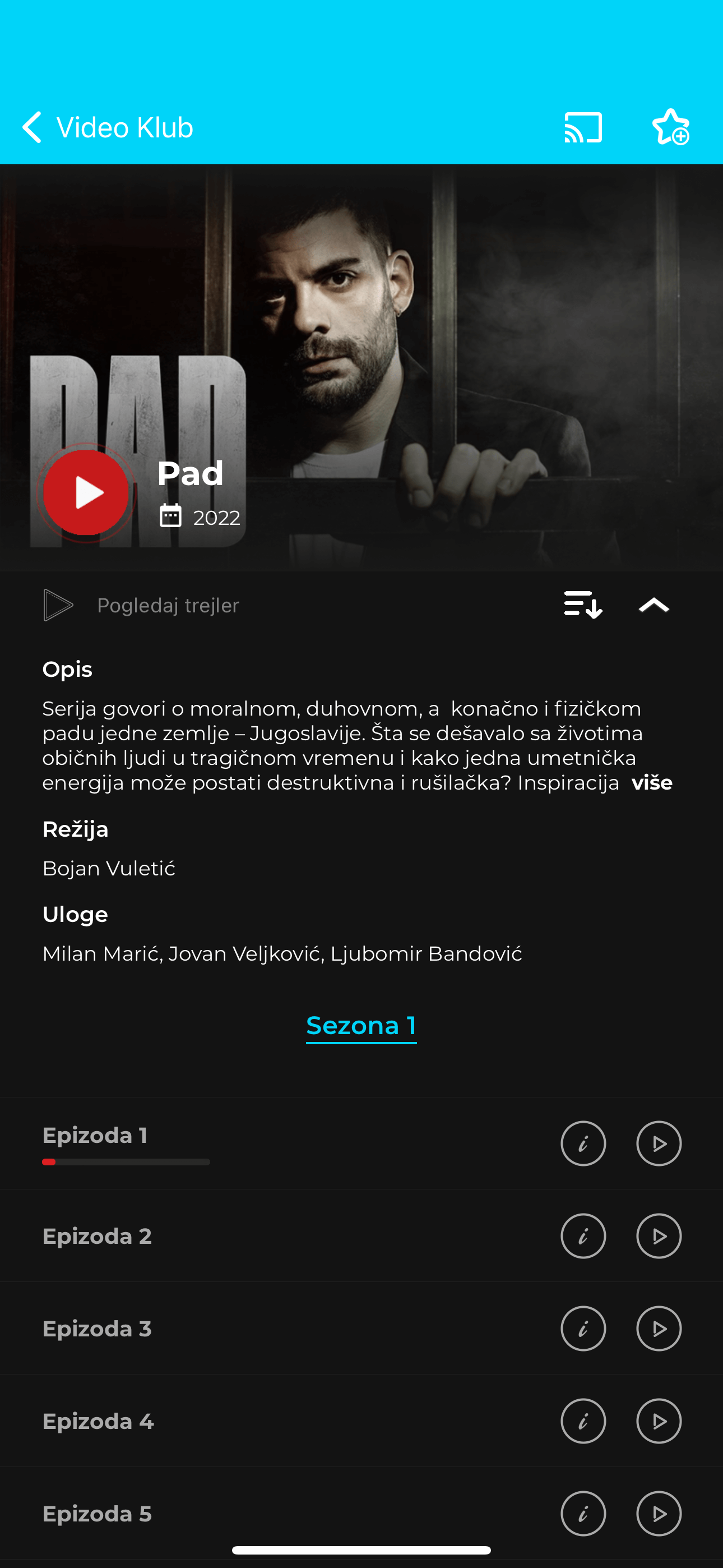This screenshot has width=723, height=1568.
Task: Play Epizoda 4
Action: pos(659,1421)
